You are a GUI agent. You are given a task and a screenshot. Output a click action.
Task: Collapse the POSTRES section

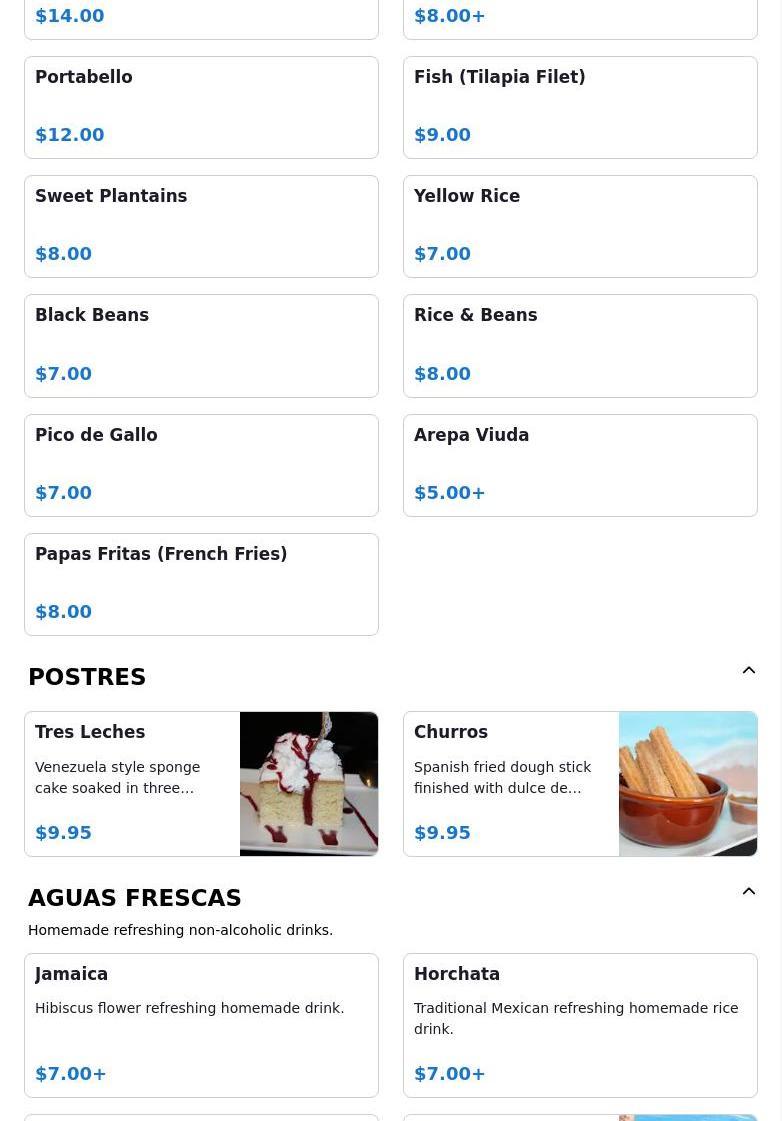(748, 671)
